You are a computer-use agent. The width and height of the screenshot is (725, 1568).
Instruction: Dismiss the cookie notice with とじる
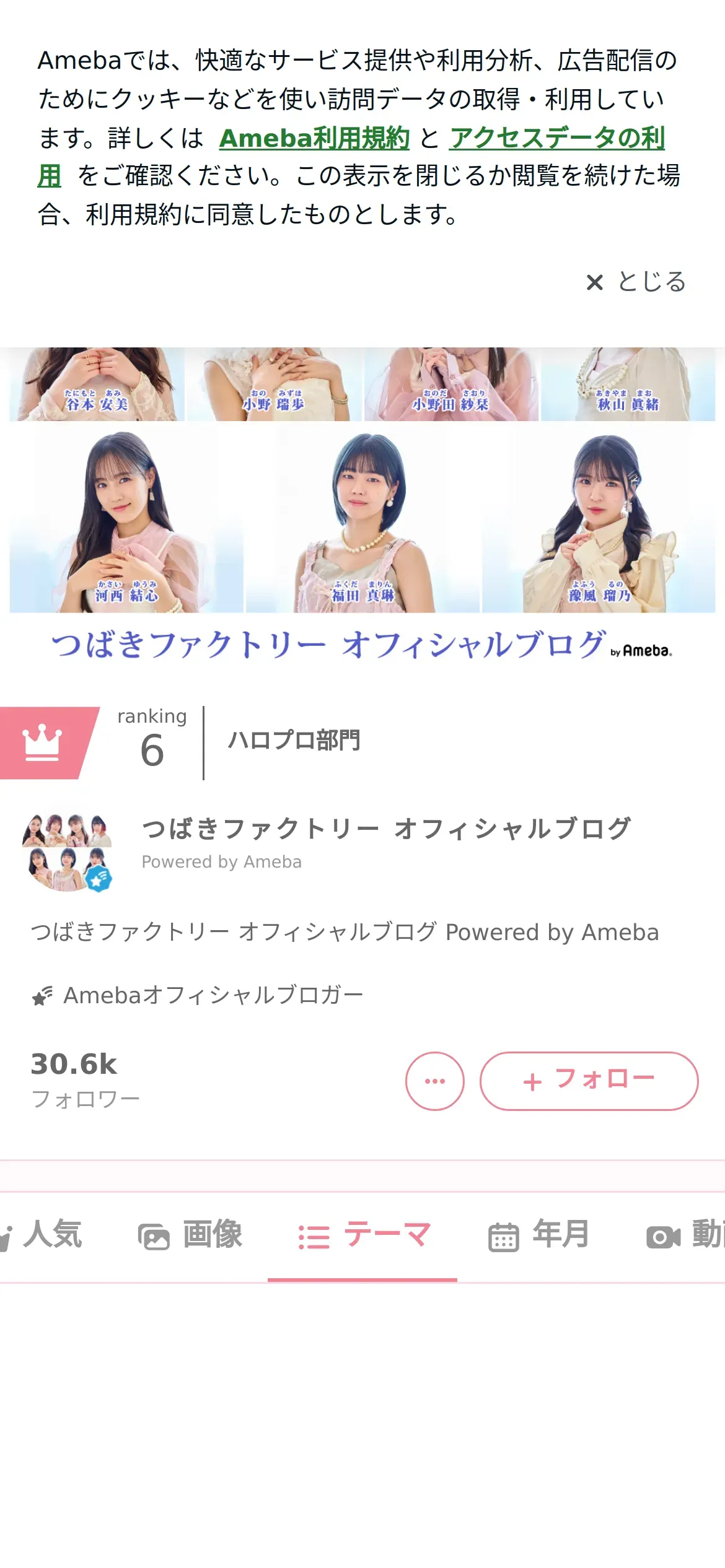(636, 282)
